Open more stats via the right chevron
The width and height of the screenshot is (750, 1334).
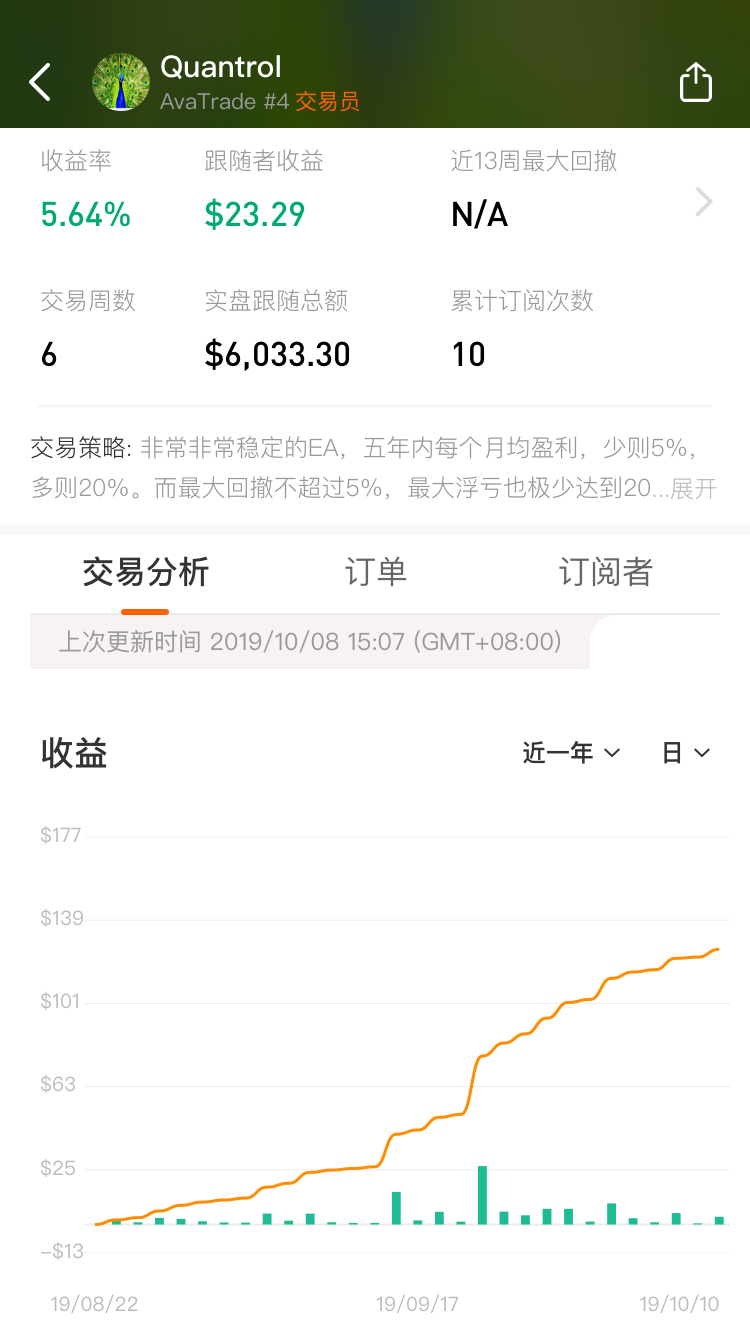coord(704,202)
